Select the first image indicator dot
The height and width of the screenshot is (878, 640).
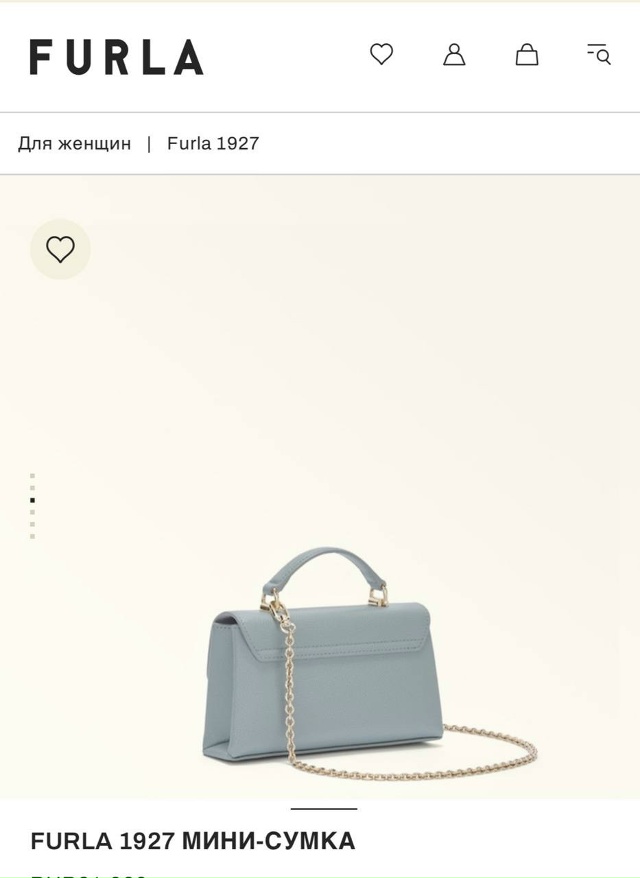[32, 476]
